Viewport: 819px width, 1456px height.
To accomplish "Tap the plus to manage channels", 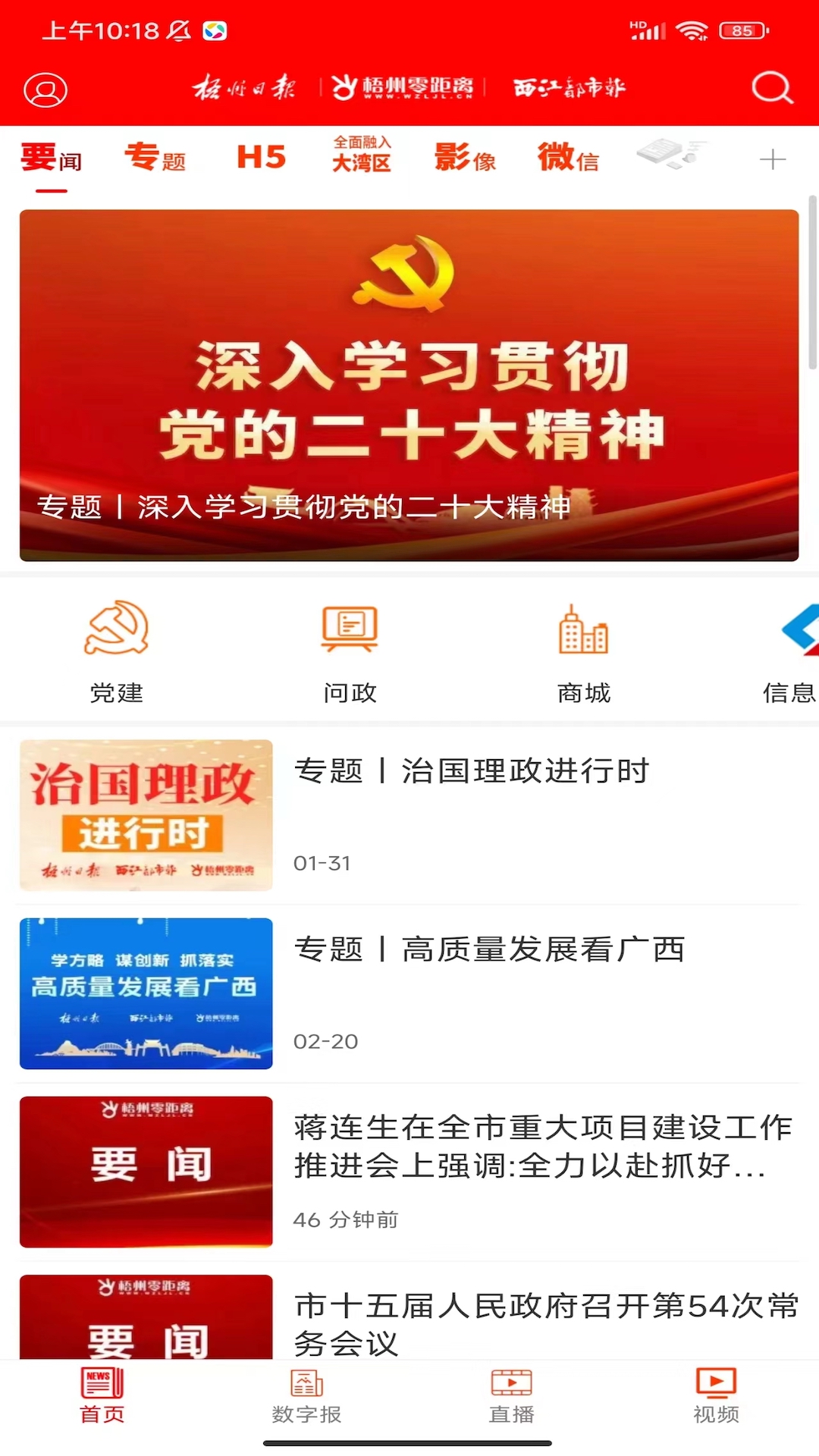I will click(773, 159).
